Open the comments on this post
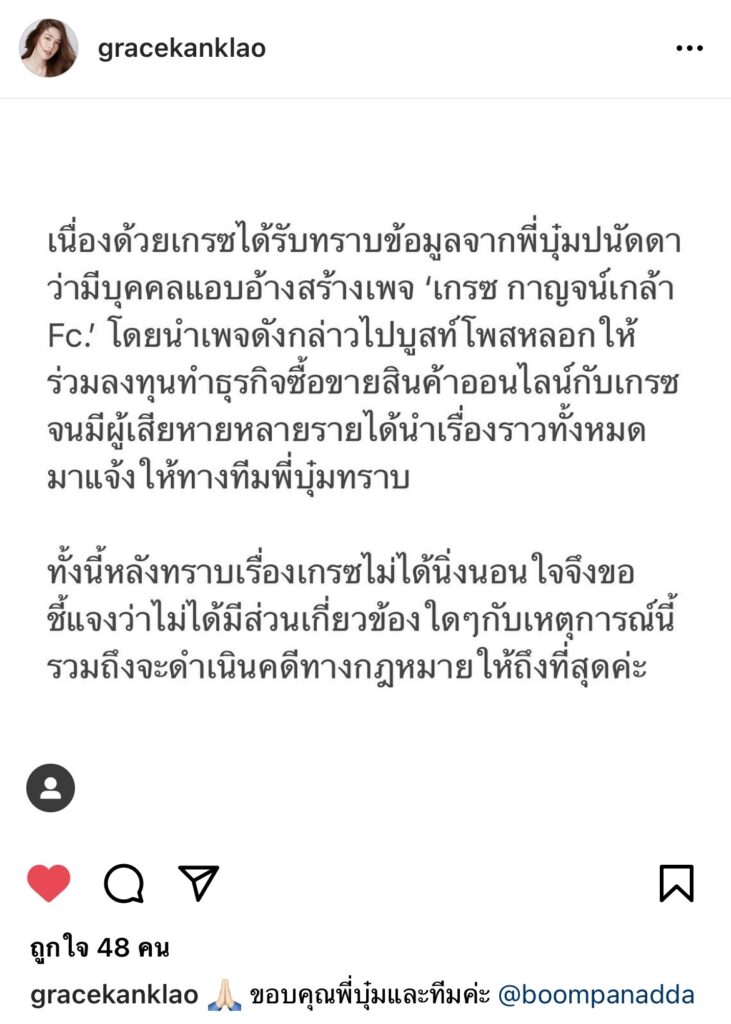The width and height of the screenshot is (731, 1024). point(124,884)
